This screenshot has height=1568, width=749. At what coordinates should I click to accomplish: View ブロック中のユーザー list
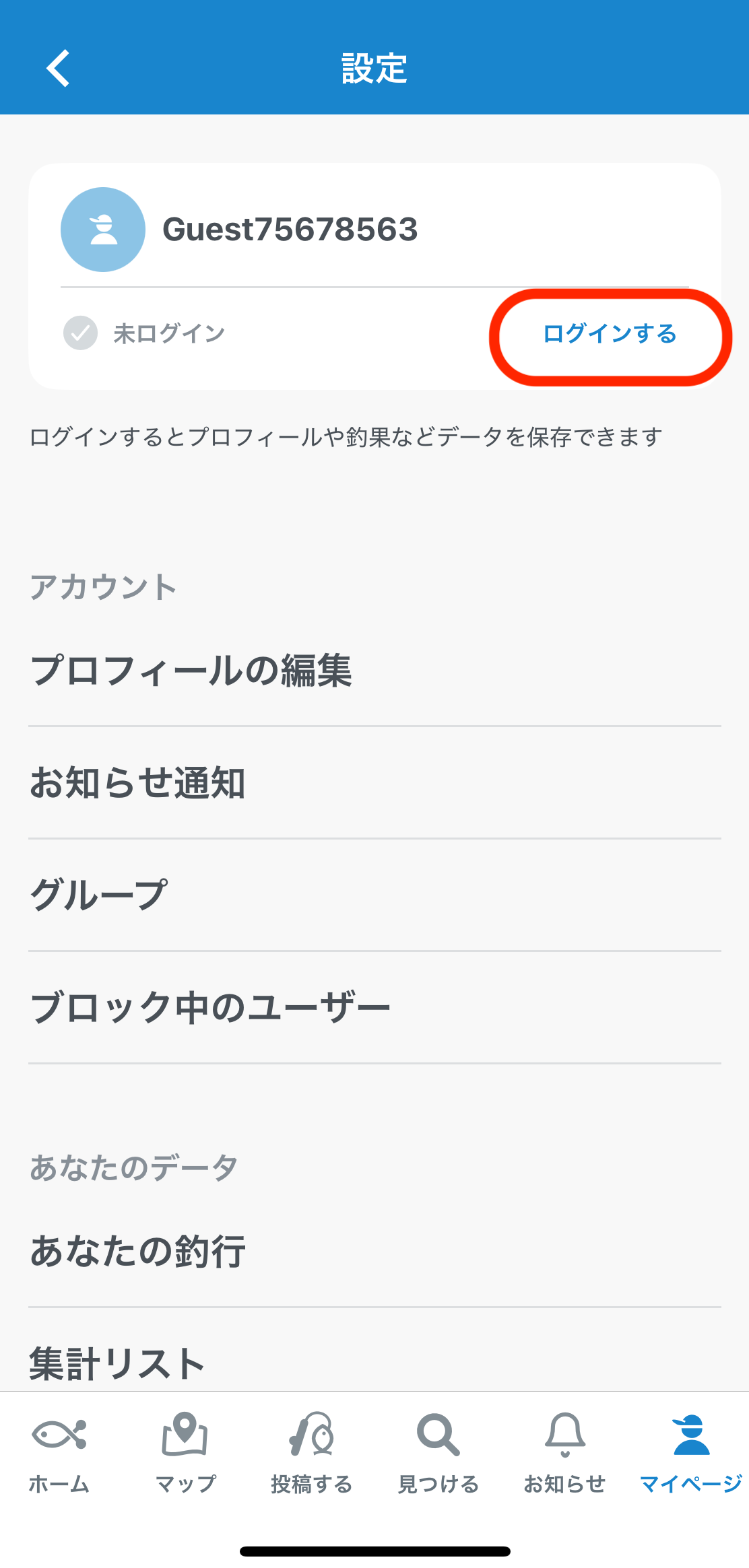[374, 1009]
